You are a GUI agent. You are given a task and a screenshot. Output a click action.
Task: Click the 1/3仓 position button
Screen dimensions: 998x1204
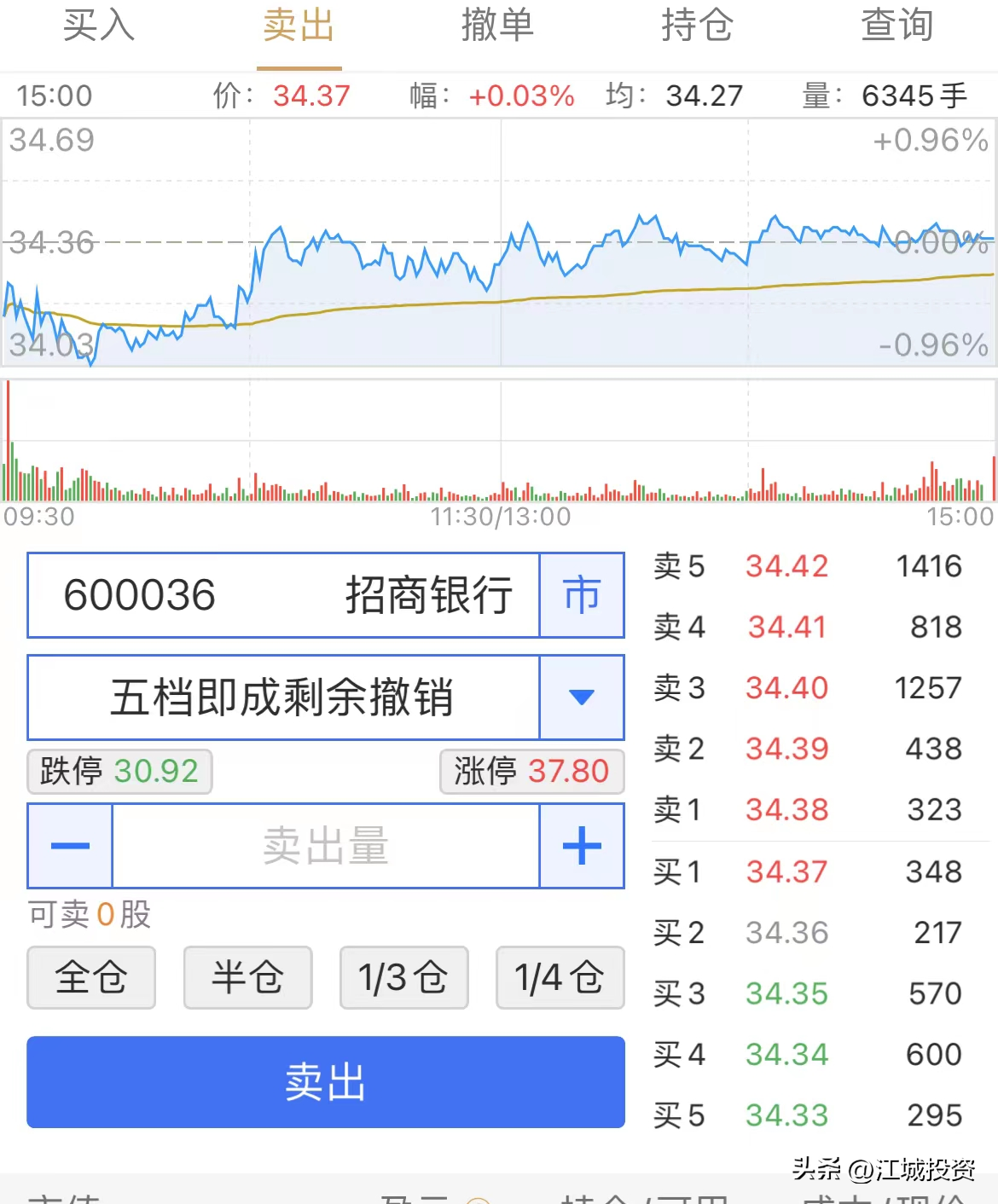tap(403, 978)
